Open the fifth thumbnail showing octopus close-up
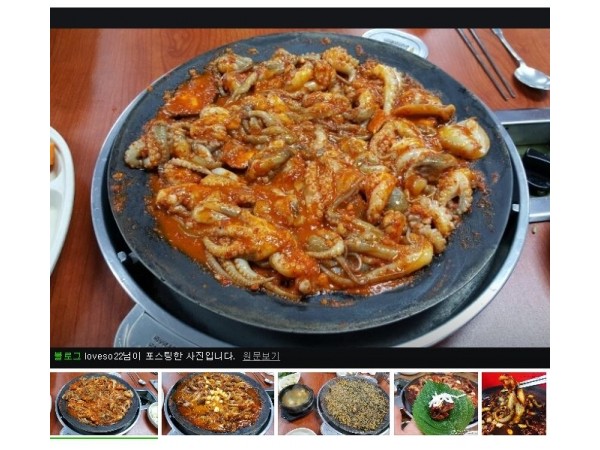This screenshot has width=600, height=450. tap(514, 403)
